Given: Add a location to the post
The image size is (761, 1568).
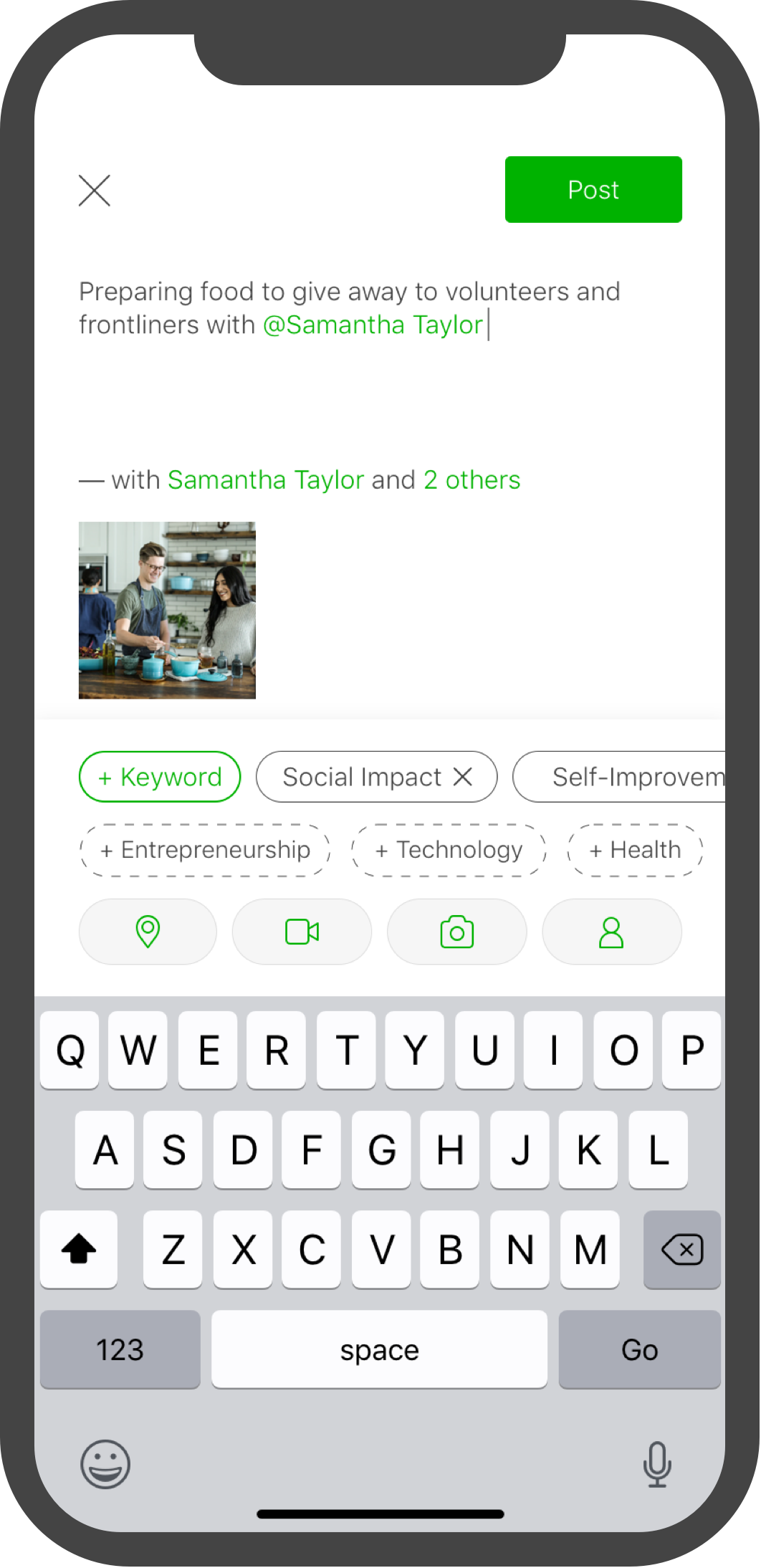Looking at the screenshot, I should pyautogui.click(x=148, y=932).
